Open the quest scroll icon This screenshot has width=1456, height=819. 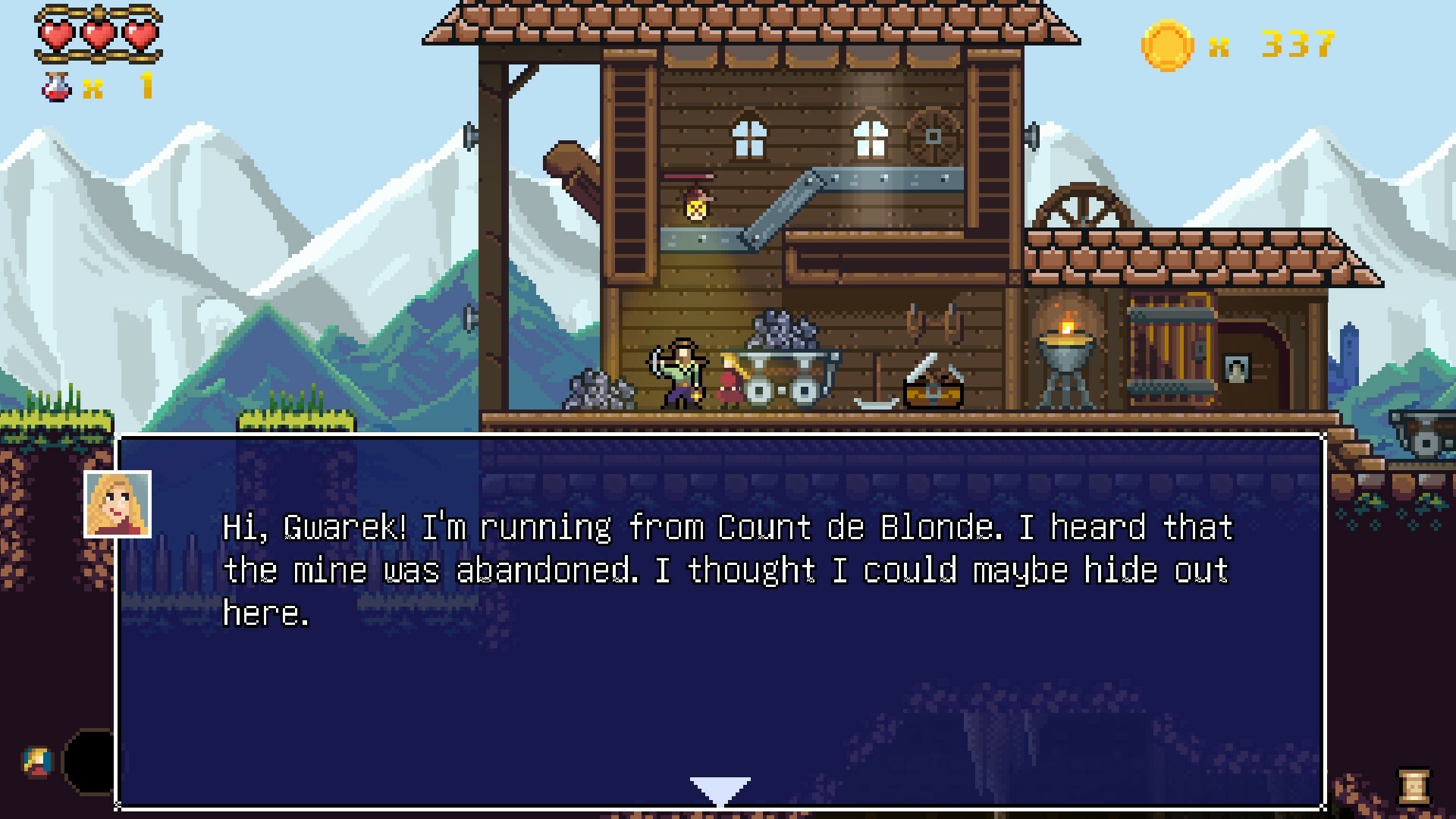1414,786
